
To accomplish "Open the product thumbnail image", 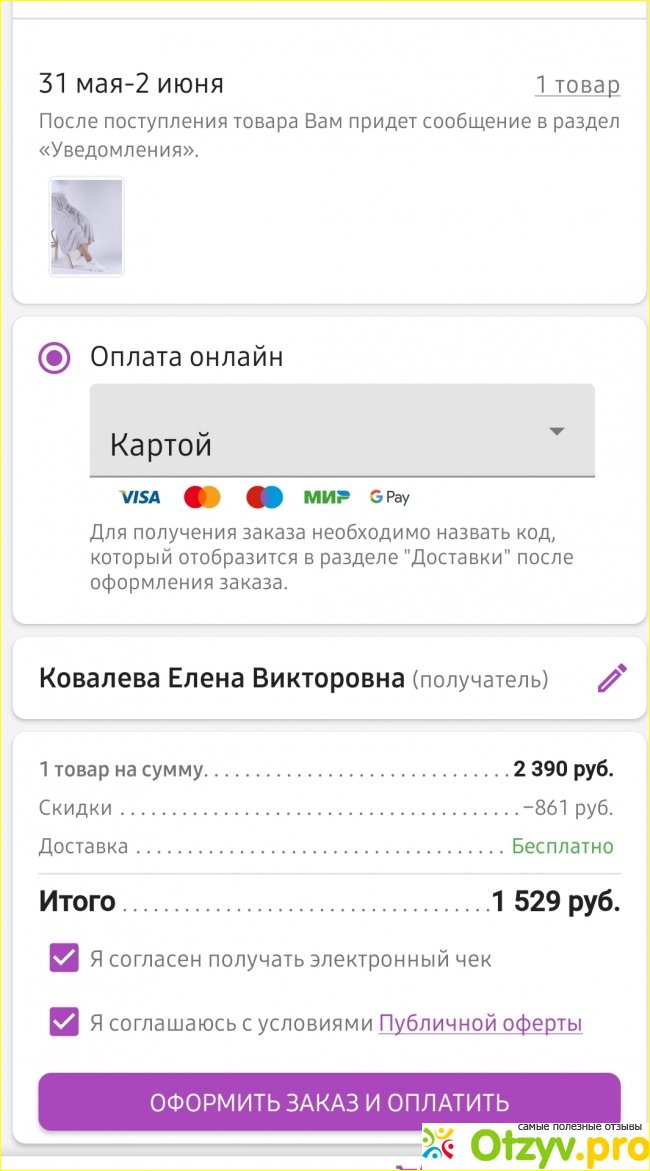I will click(86, 226).
